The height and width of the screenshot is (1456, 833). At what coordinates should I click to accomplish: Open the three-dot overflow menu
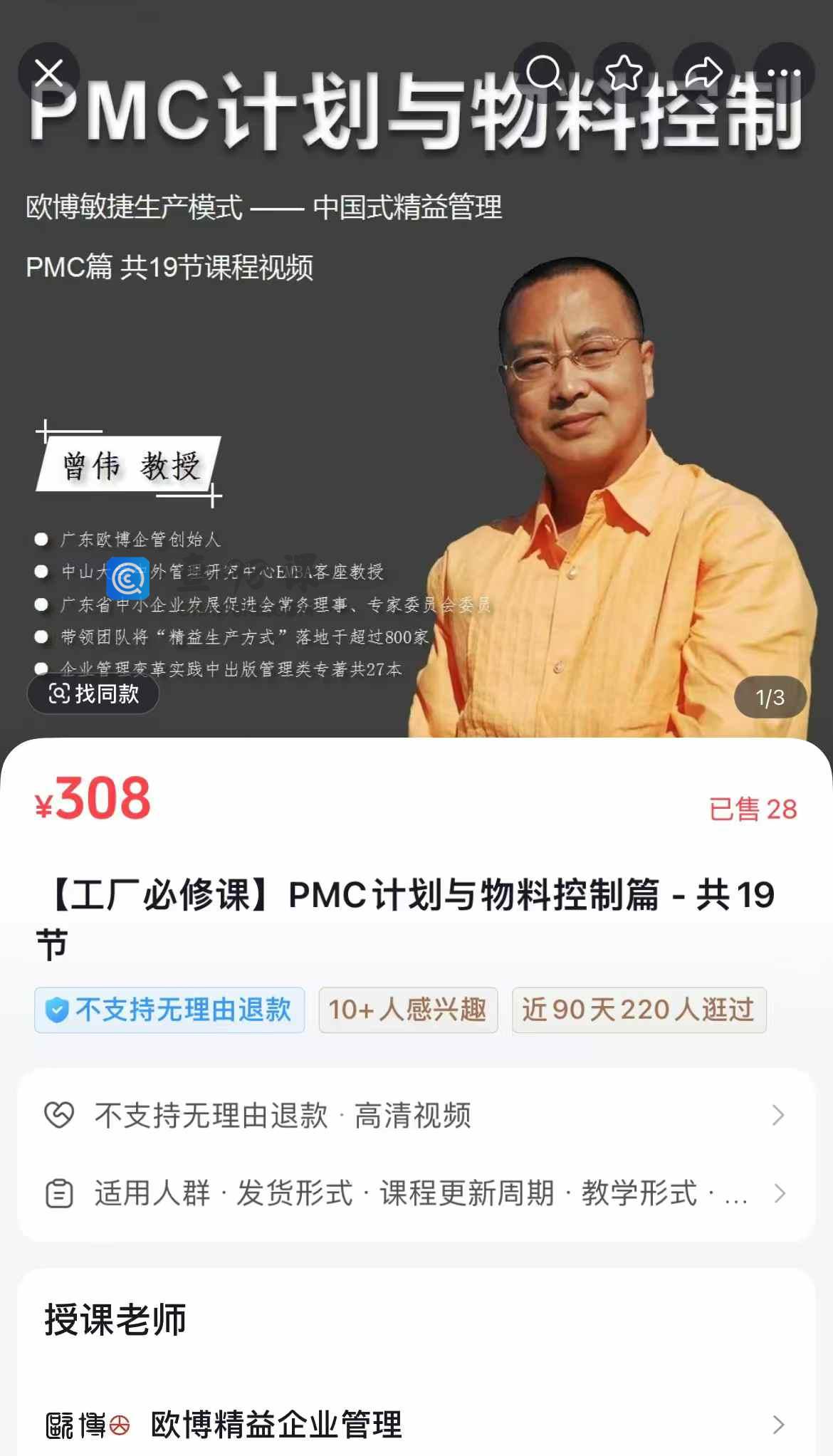coord(783,73)
